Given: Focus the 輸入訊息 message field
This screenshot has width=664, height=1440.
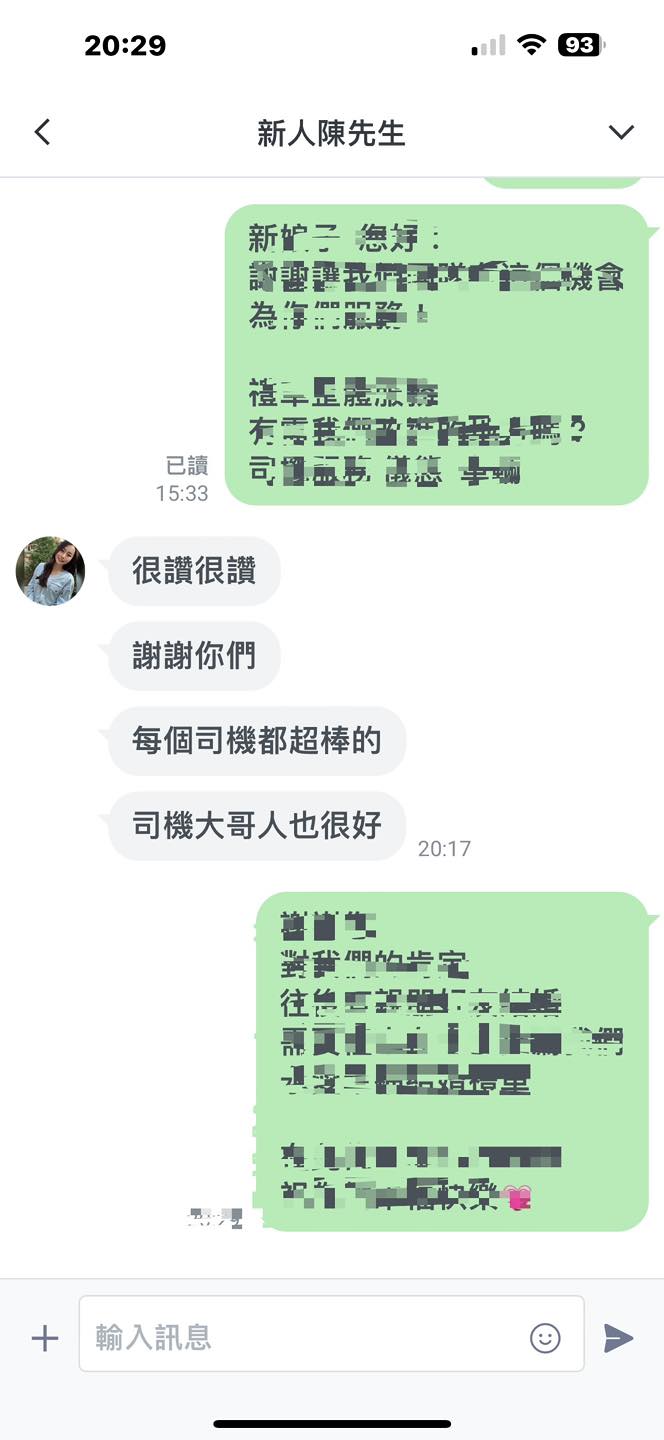Looking at the screenshot, I should coord(300,1337).
